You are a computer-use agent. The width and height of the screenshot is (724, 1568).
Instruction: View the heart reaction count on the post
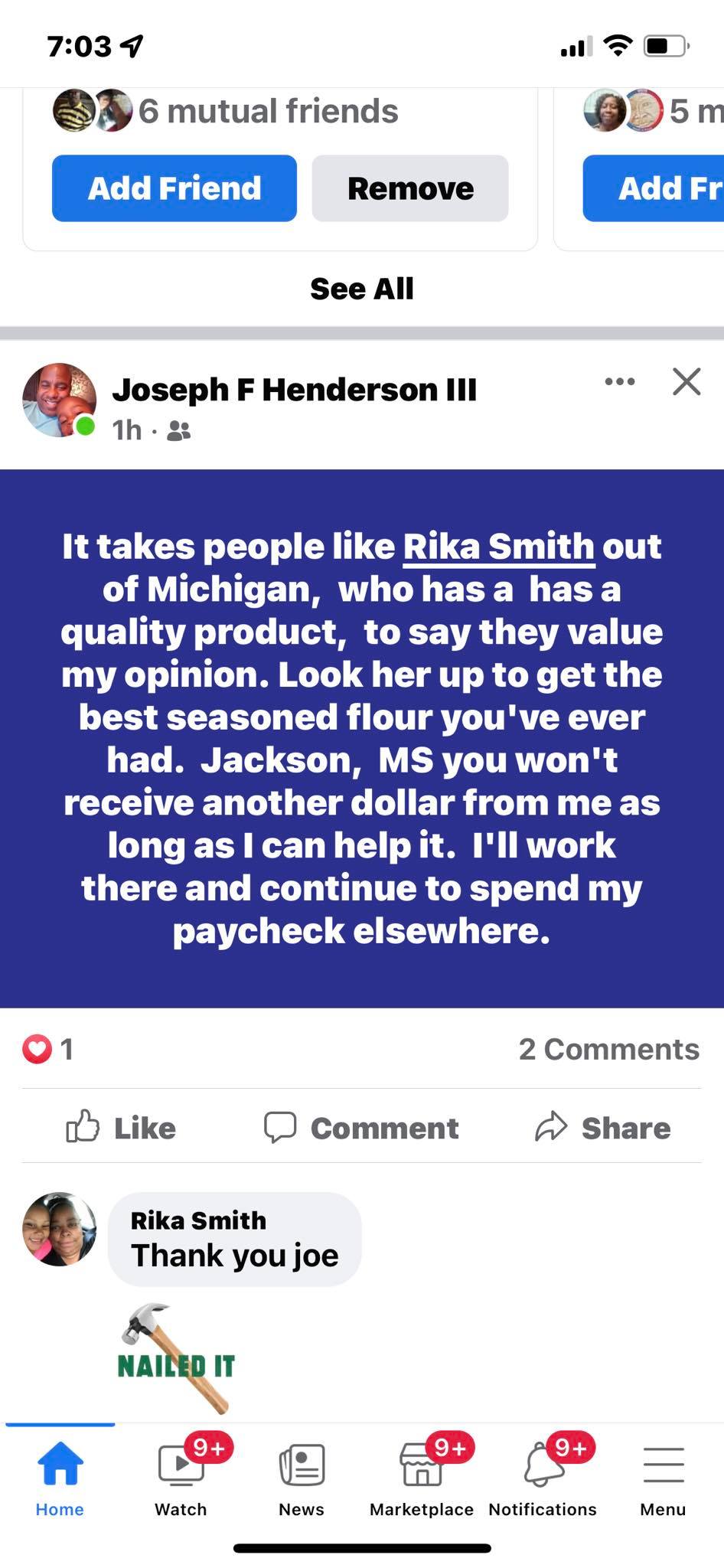[48, 1049]
